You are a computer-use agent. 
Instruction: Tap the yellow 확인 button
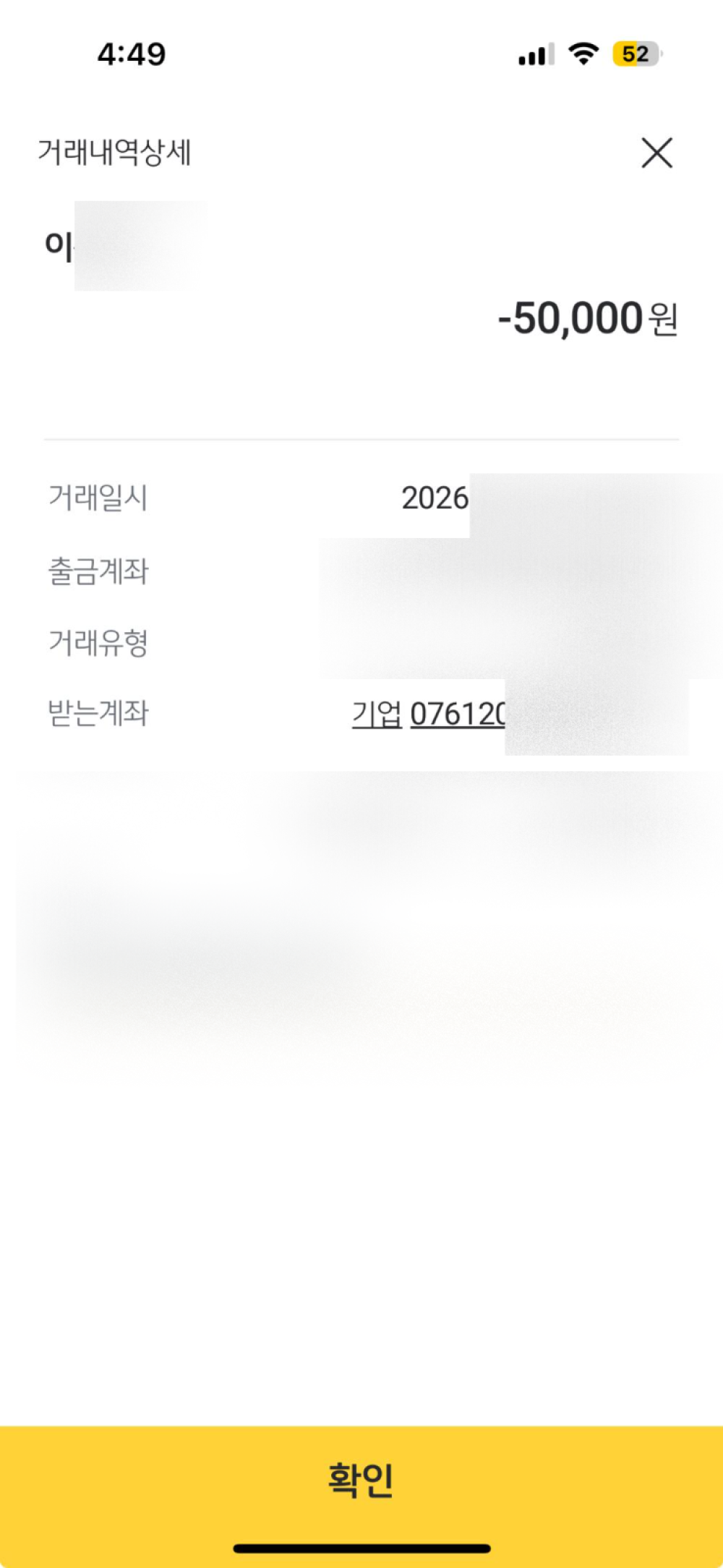coord(361,1480)
